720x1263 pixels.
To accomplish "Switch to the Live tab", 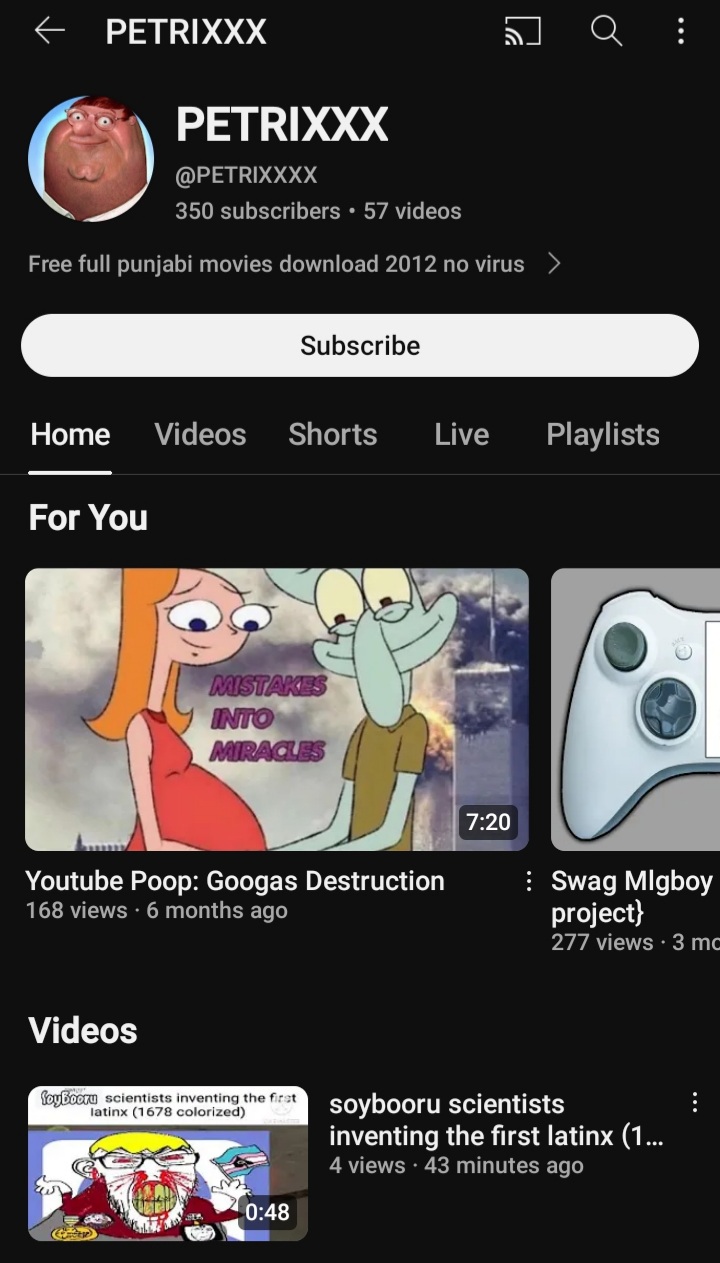I will (x=461, y=434).
